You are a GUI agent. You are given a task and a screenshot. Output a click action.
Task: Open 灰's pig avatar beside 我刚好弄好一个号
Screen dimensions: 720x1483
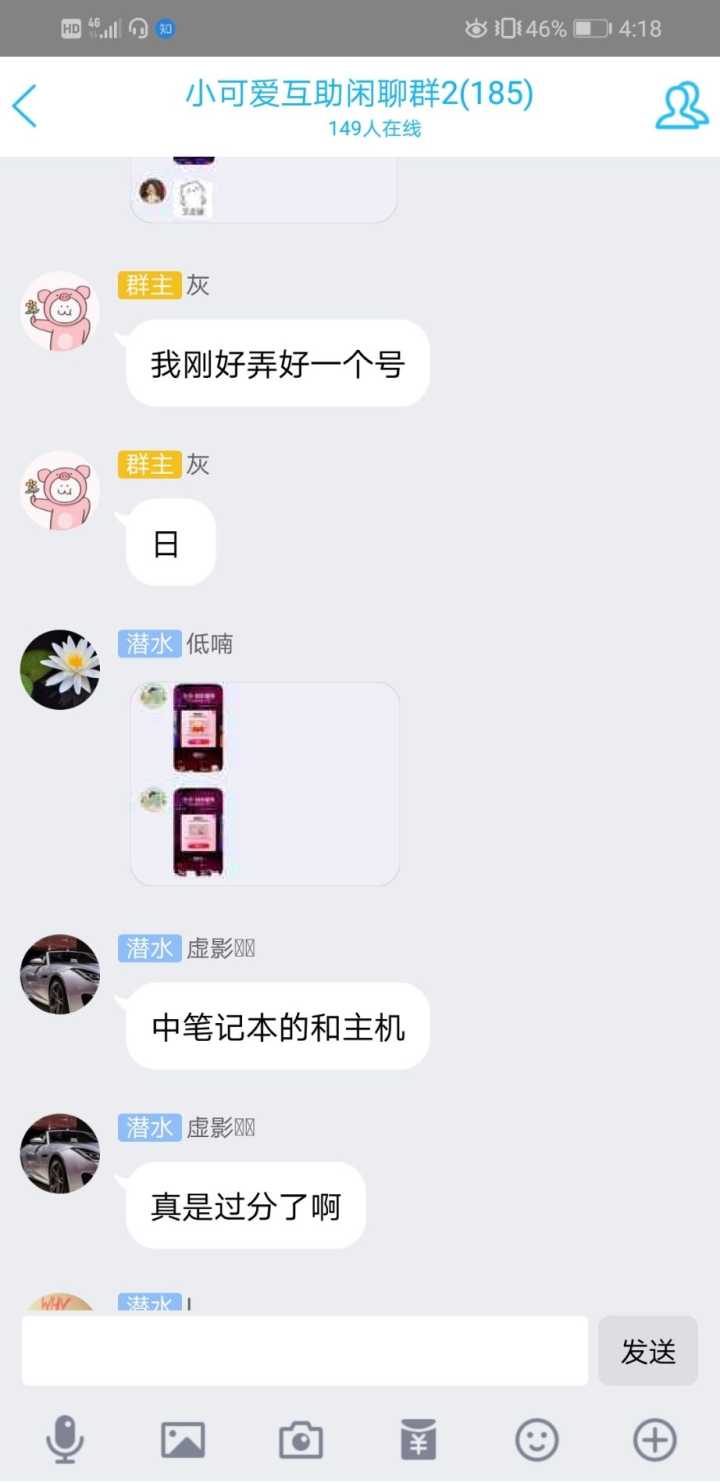pos(60,311)
